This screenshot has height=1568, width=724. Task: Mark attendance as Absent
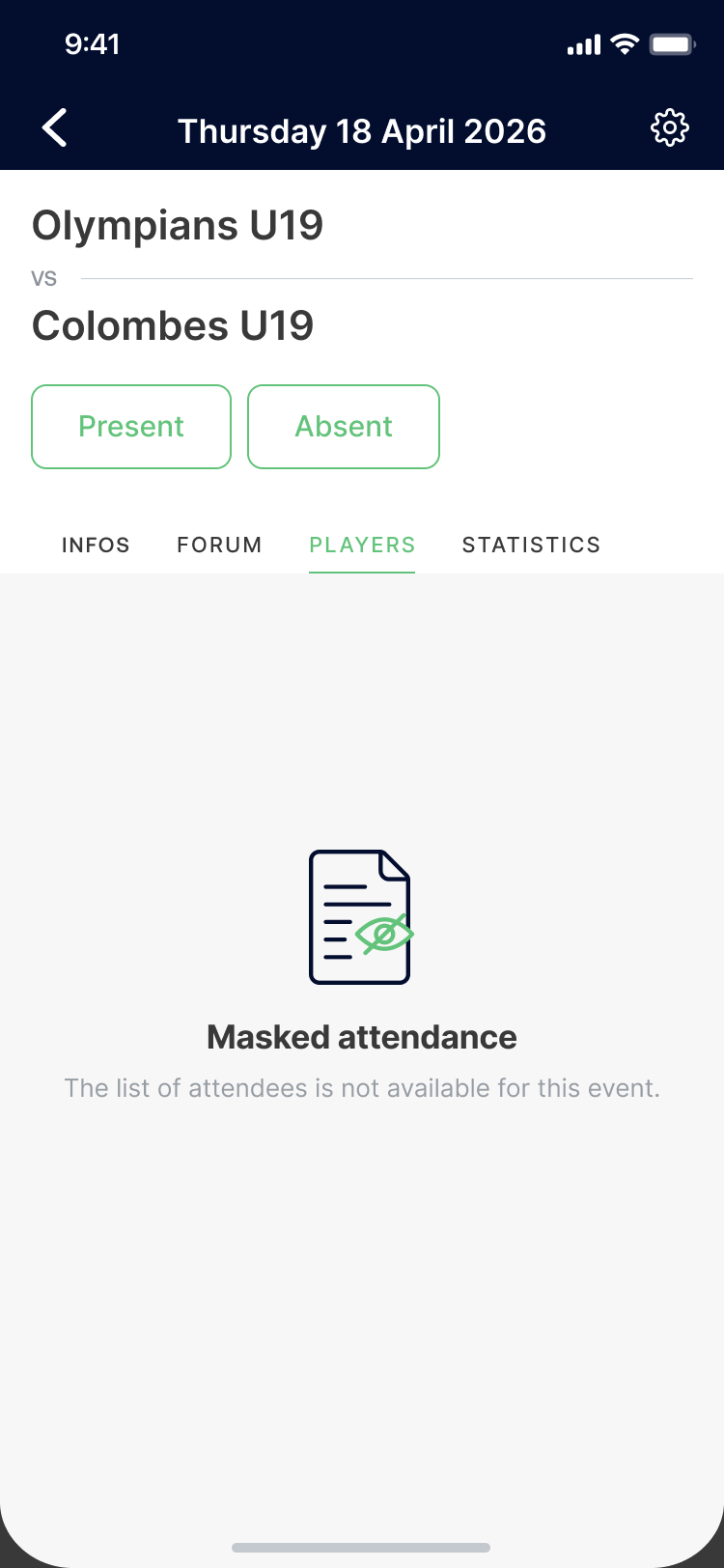(344, 426)
